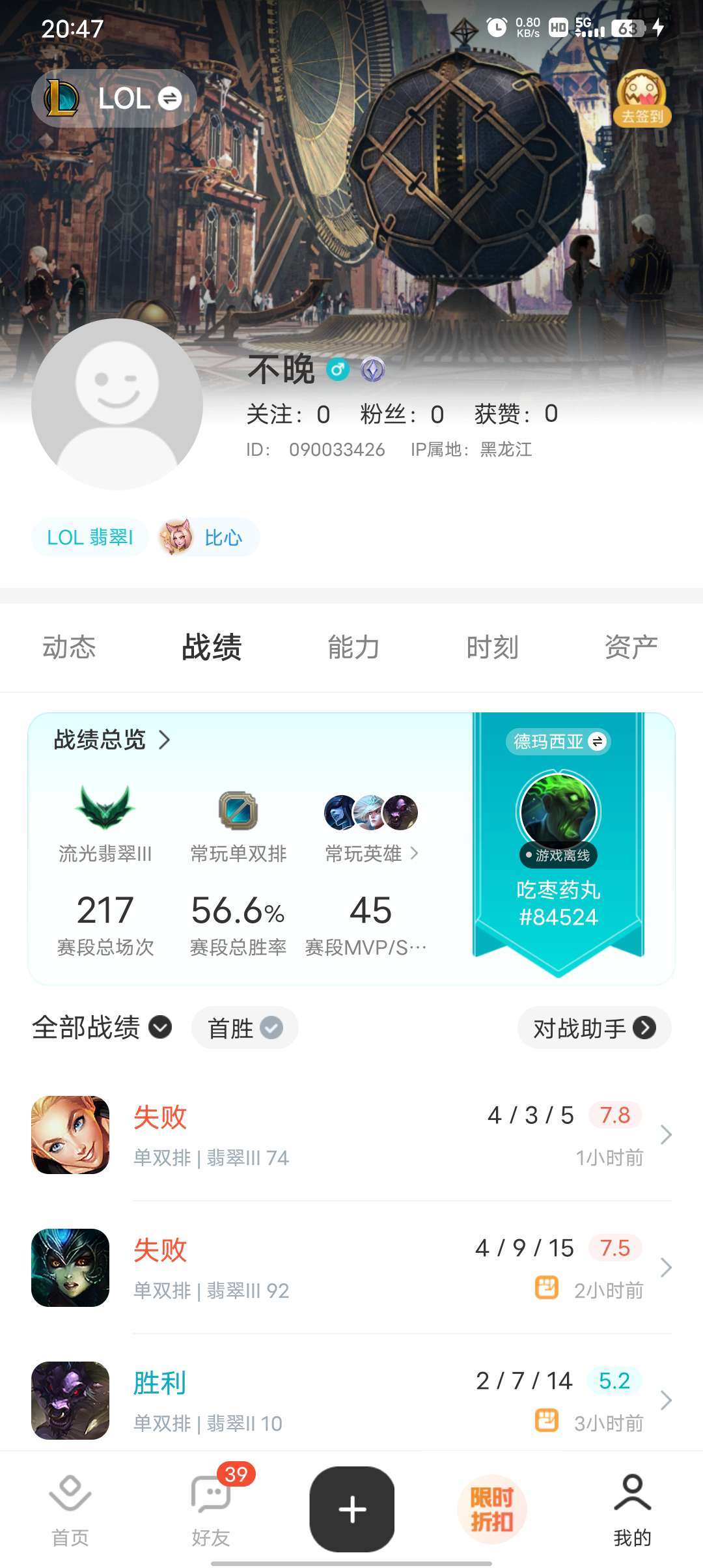The width and height of the screenshot is (703, 1568).
Task: Tap the plus create button
Action: [x=352, y=1509]
